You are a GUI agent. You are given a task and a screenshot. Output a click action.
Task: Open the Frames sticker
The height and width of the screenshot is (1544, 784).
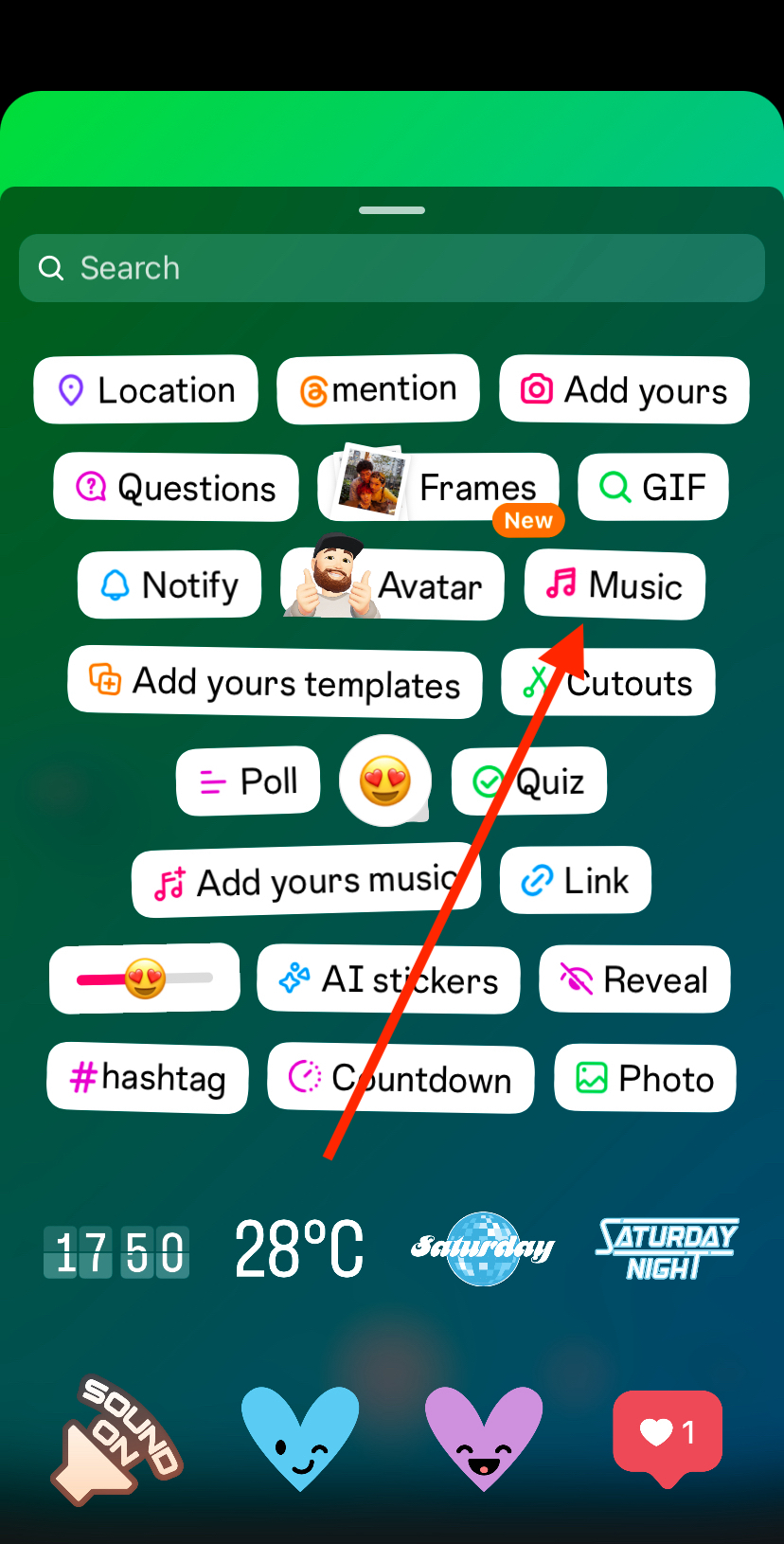[x=438, y=487]
